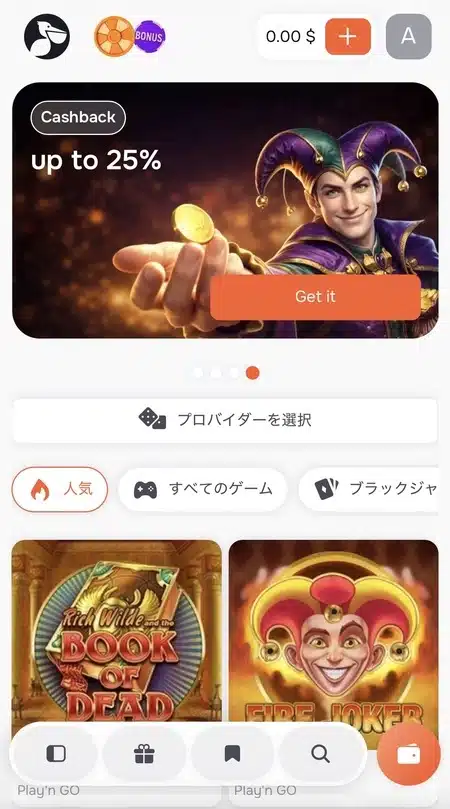
Task: Open game search with magnifier icon
Action: tap(320, 754)
